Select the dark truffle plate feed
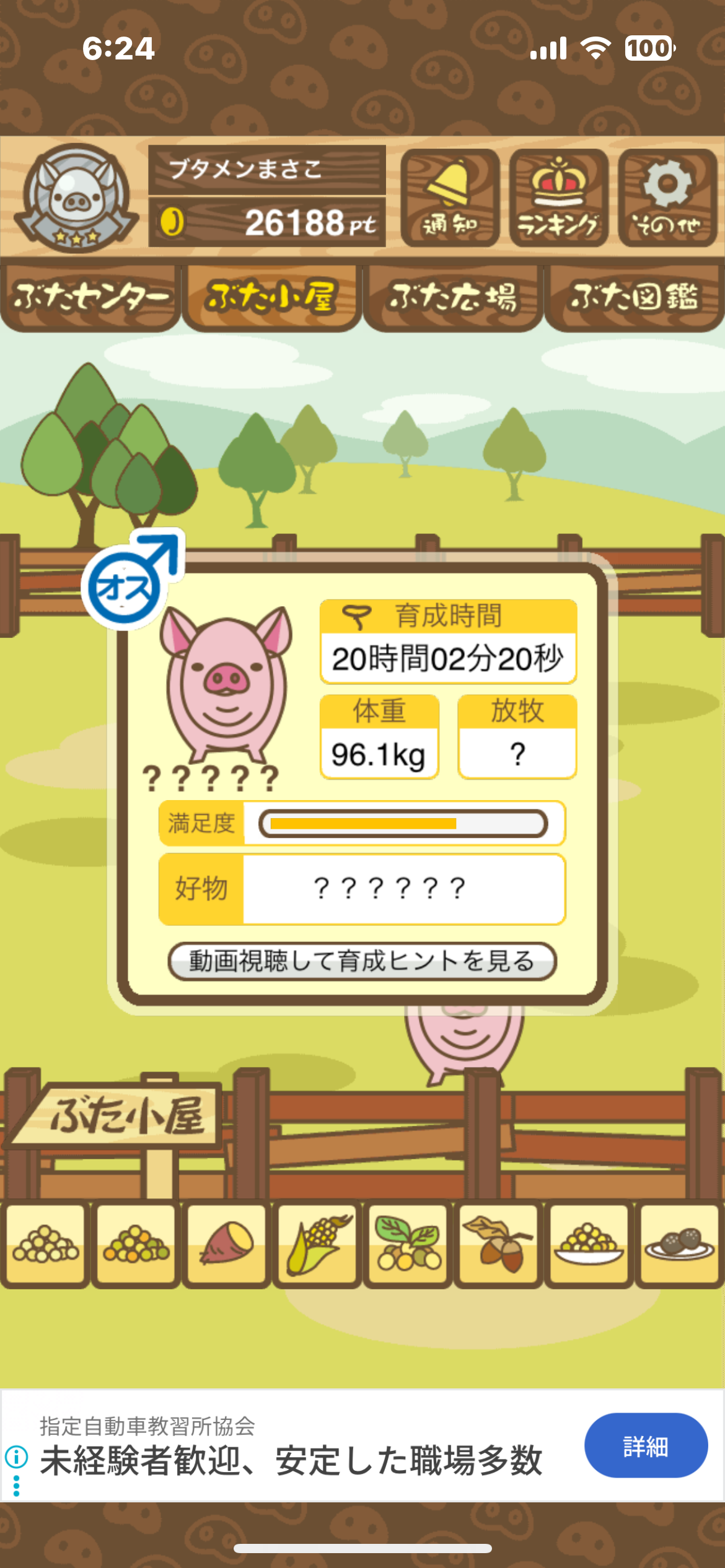This screenshot has width=725, height=1568. tap(679, 1244)
